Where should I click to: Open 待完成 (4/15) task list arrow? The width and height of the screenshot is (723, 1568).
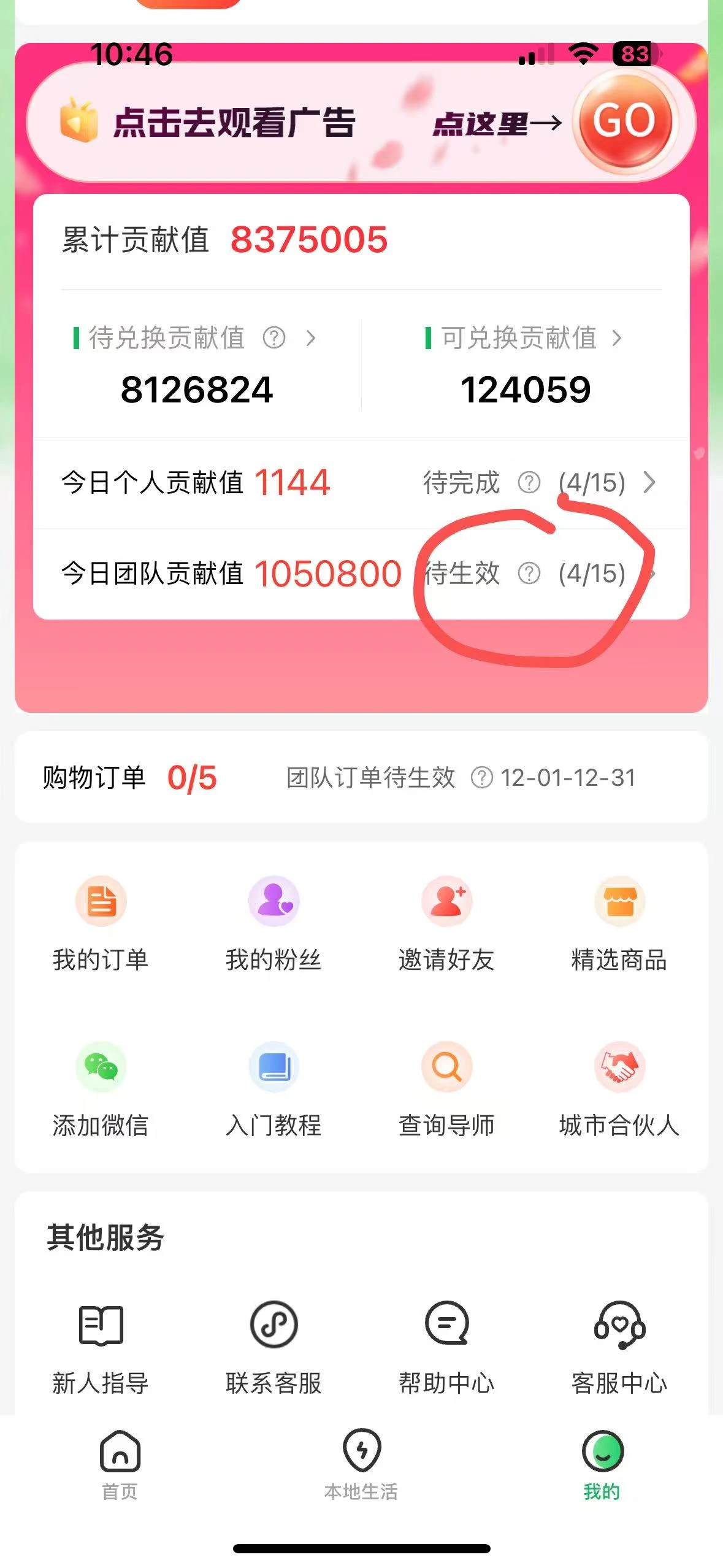[x=651, y=484]
